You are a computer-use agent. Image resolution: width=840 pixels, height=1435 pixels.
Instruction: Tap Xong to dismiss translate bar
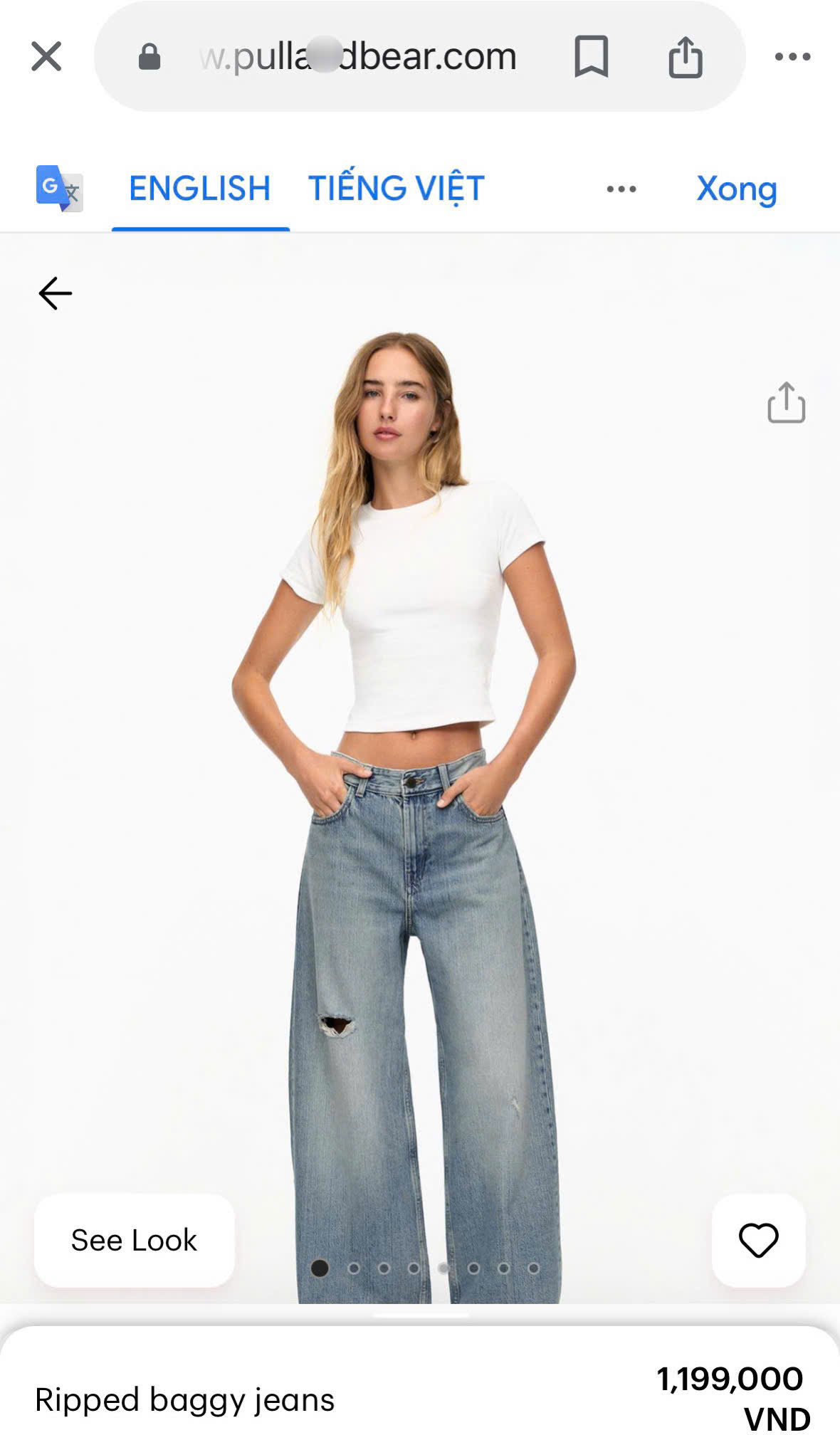(x=736, y=189)
